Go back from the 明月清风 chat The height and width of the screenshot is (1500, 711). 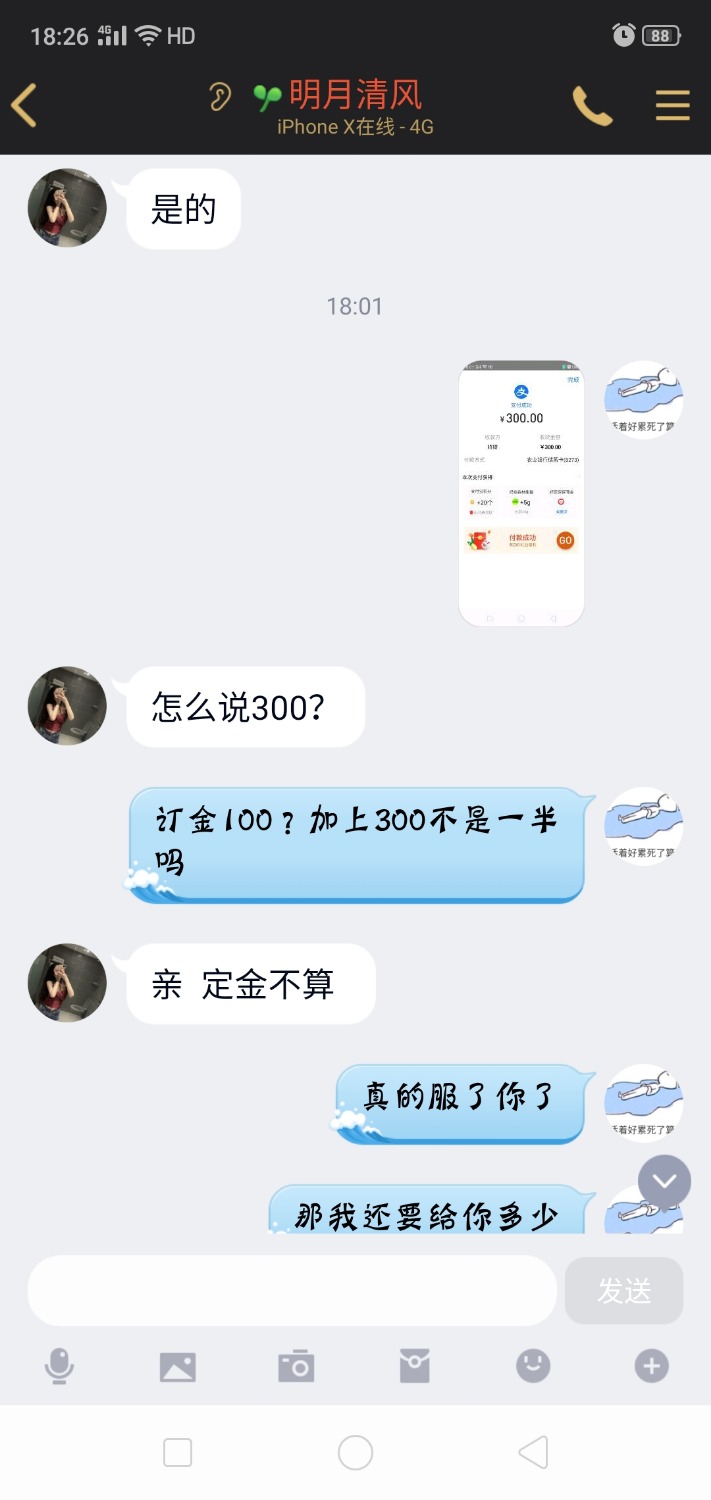pyautogui.click(x=25, y=105)
